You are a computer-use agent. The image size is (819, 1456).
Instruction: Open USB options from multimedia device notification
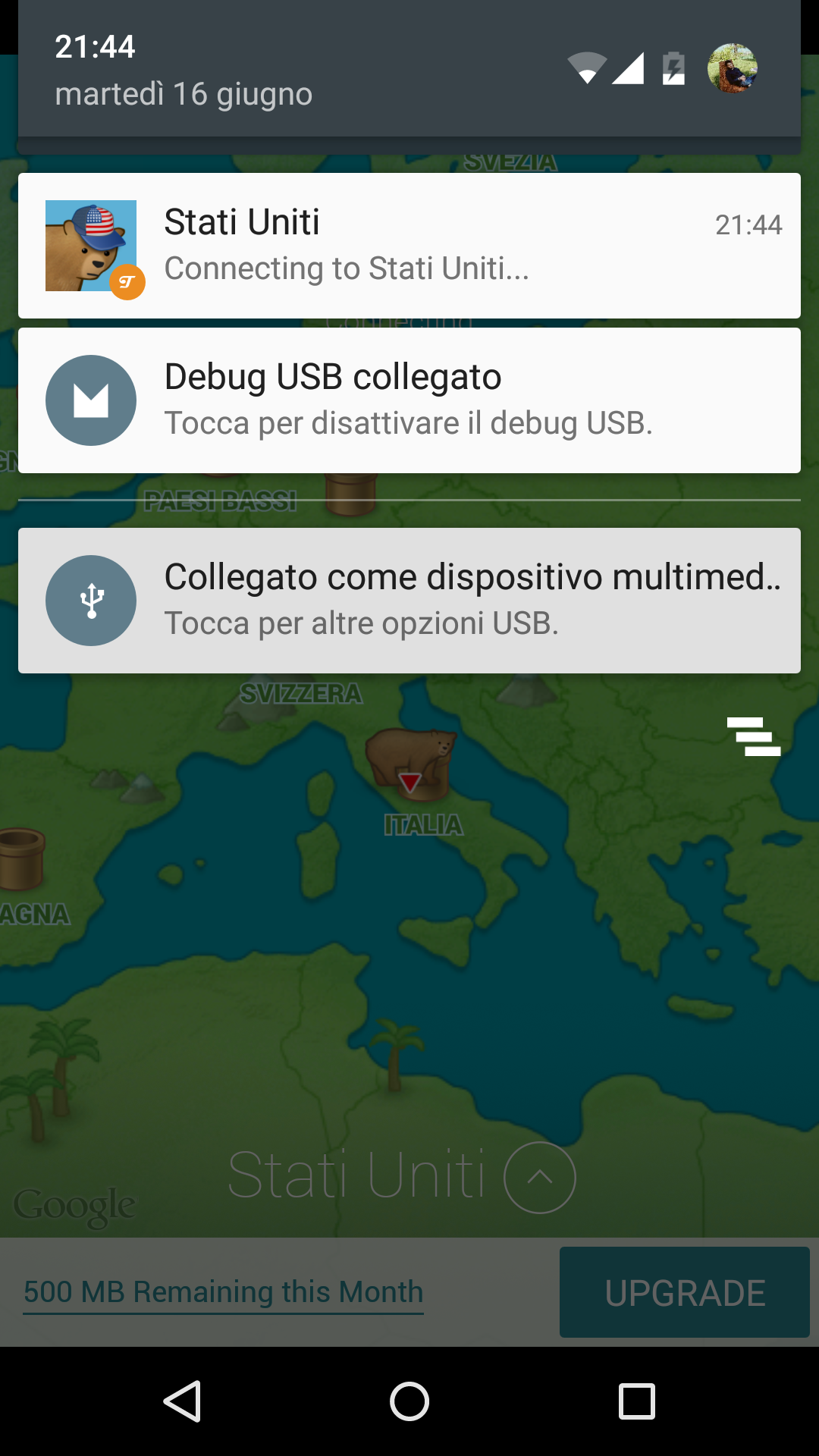[x=409, y=601]
